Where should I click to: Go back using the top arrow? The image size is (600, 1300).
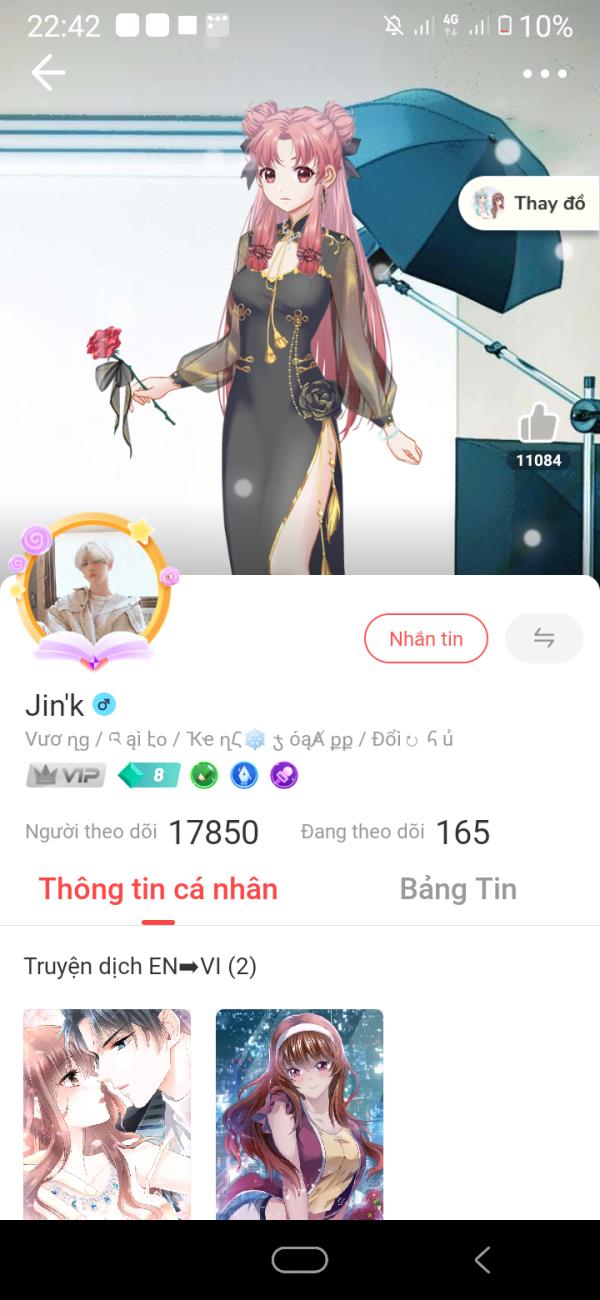pyautogui.click(x=47, y=73)
